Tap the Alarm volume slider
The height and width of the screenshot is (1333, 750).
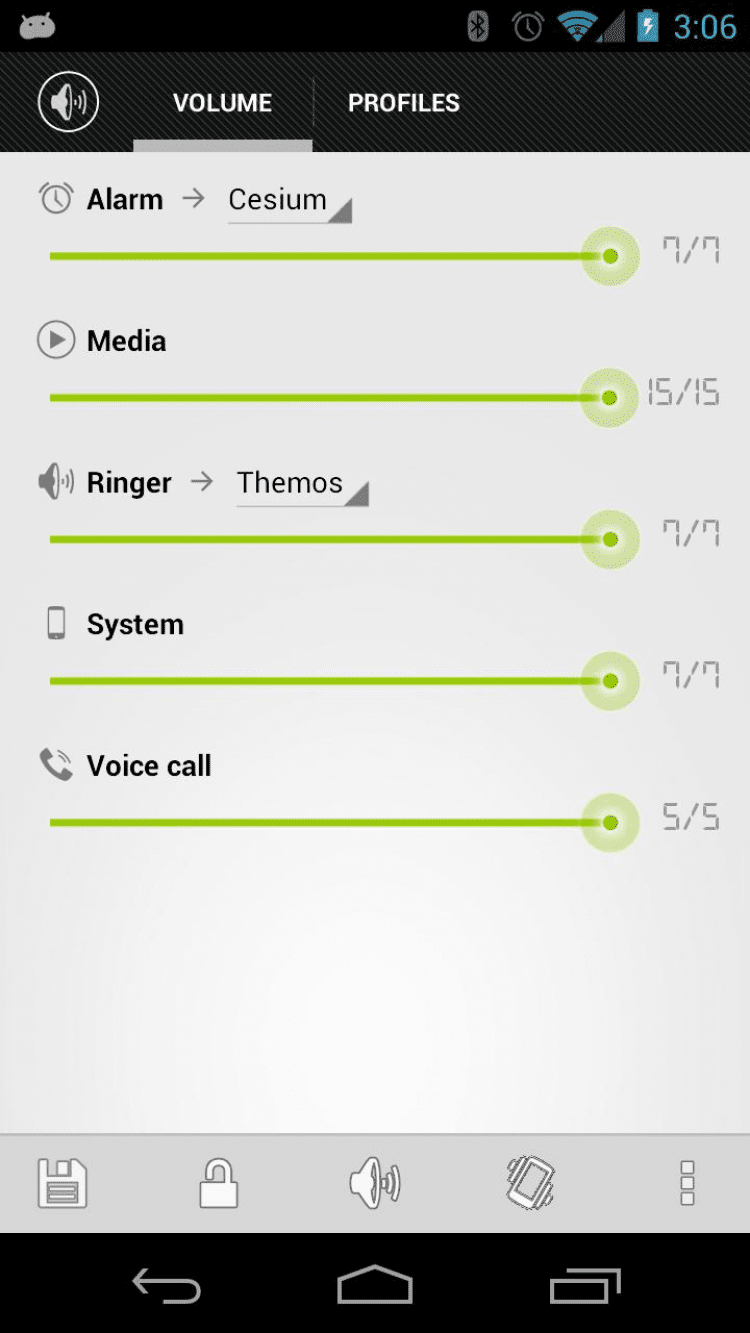[x=330, y=257]
